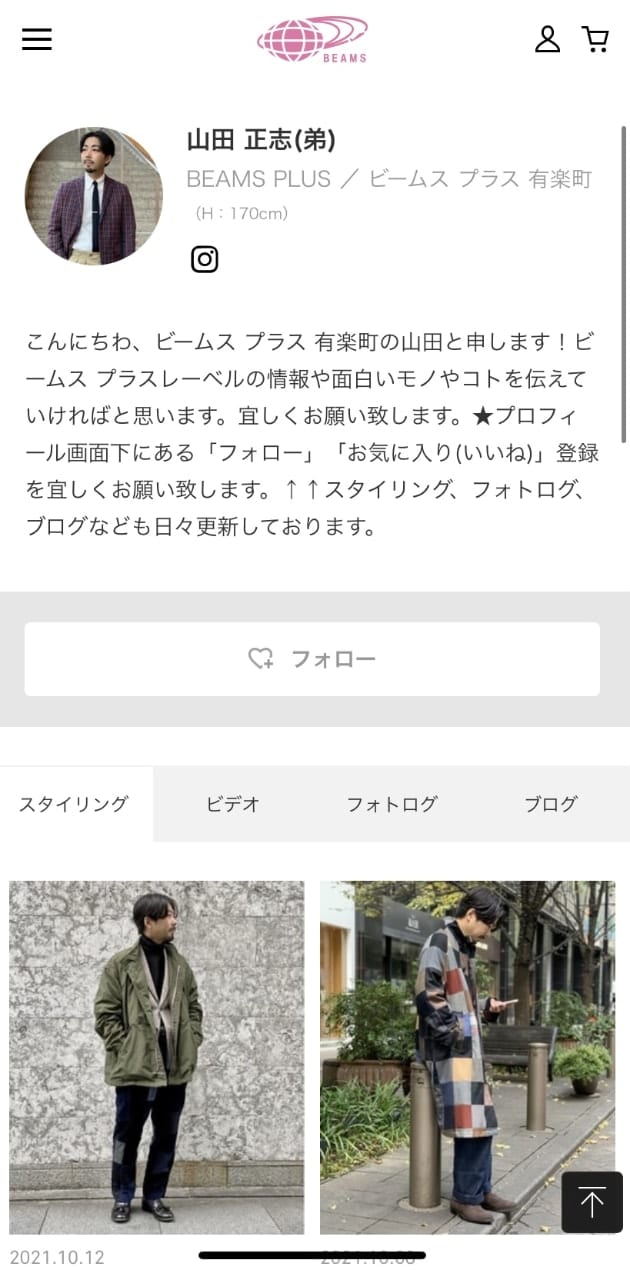Switch to the フォトログ tab
630x1270 pixels.
pyautogui.click(x=392, y=804)
